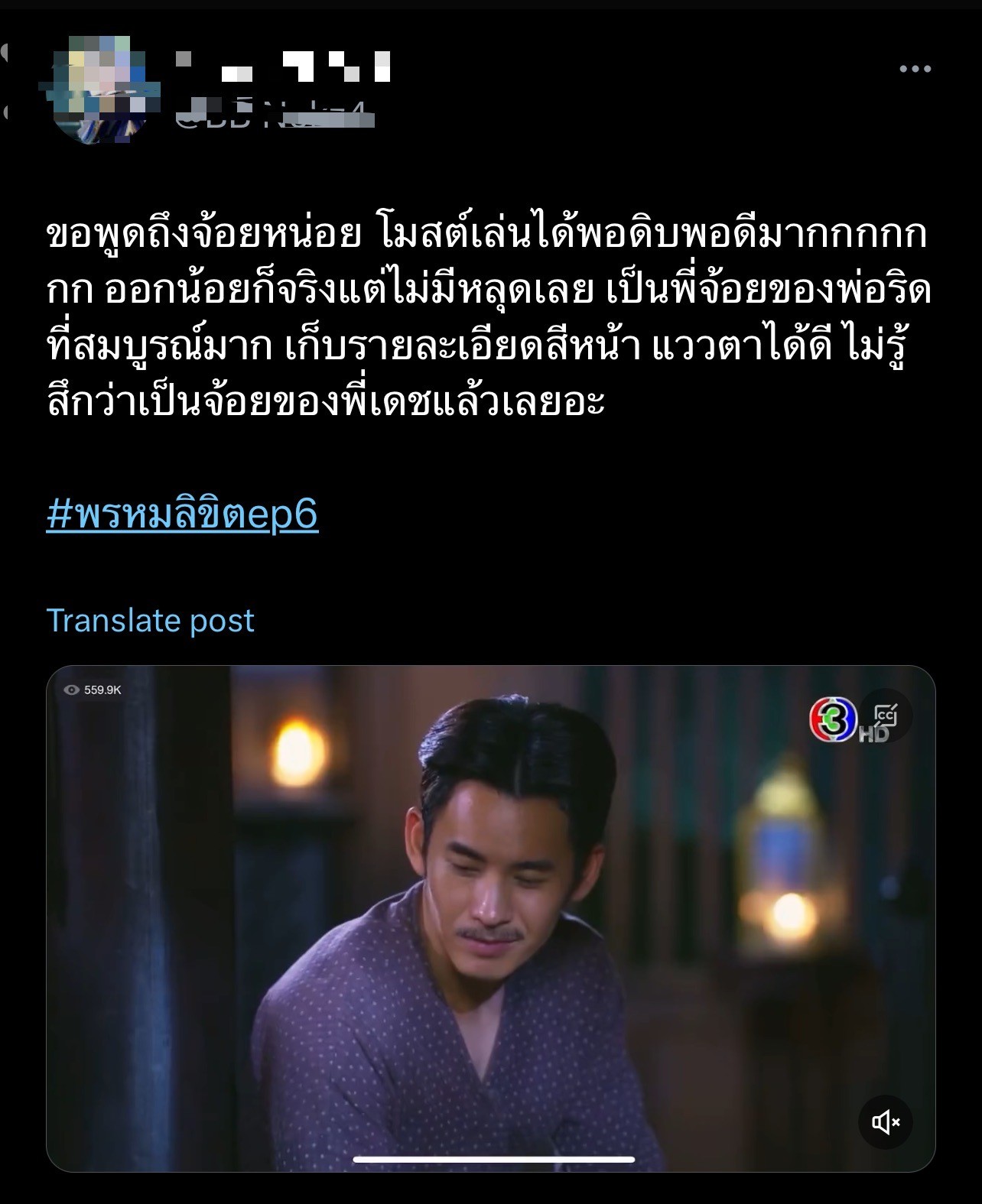Toggle closed captions on the video
The image size is (982, 1204).
[886, 716]
